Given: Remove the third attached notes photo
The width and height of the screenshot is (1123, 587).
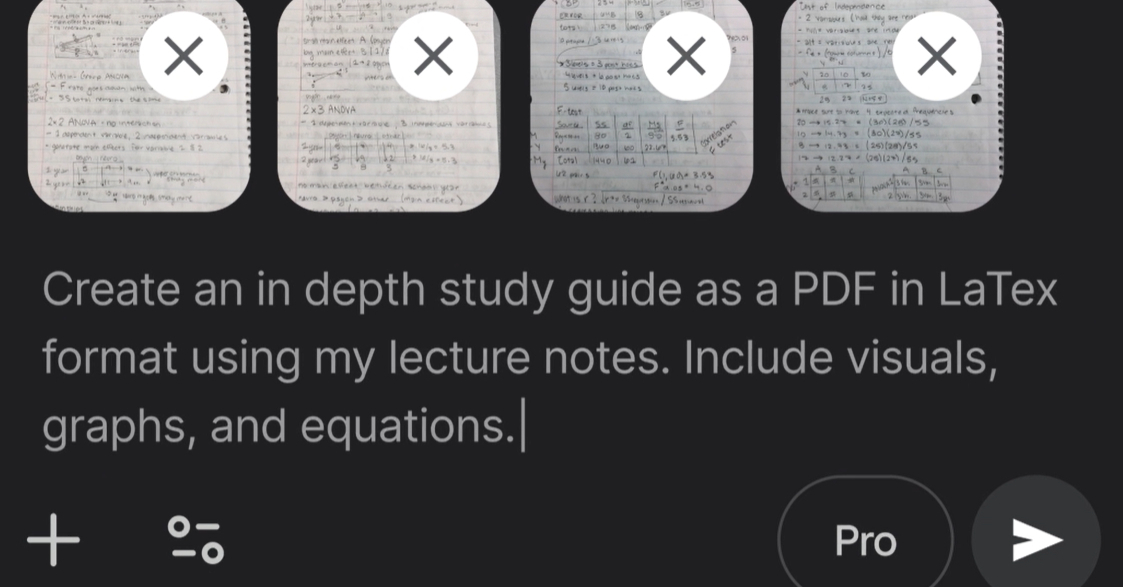Looking at the screenshot, I should (685, 58).
